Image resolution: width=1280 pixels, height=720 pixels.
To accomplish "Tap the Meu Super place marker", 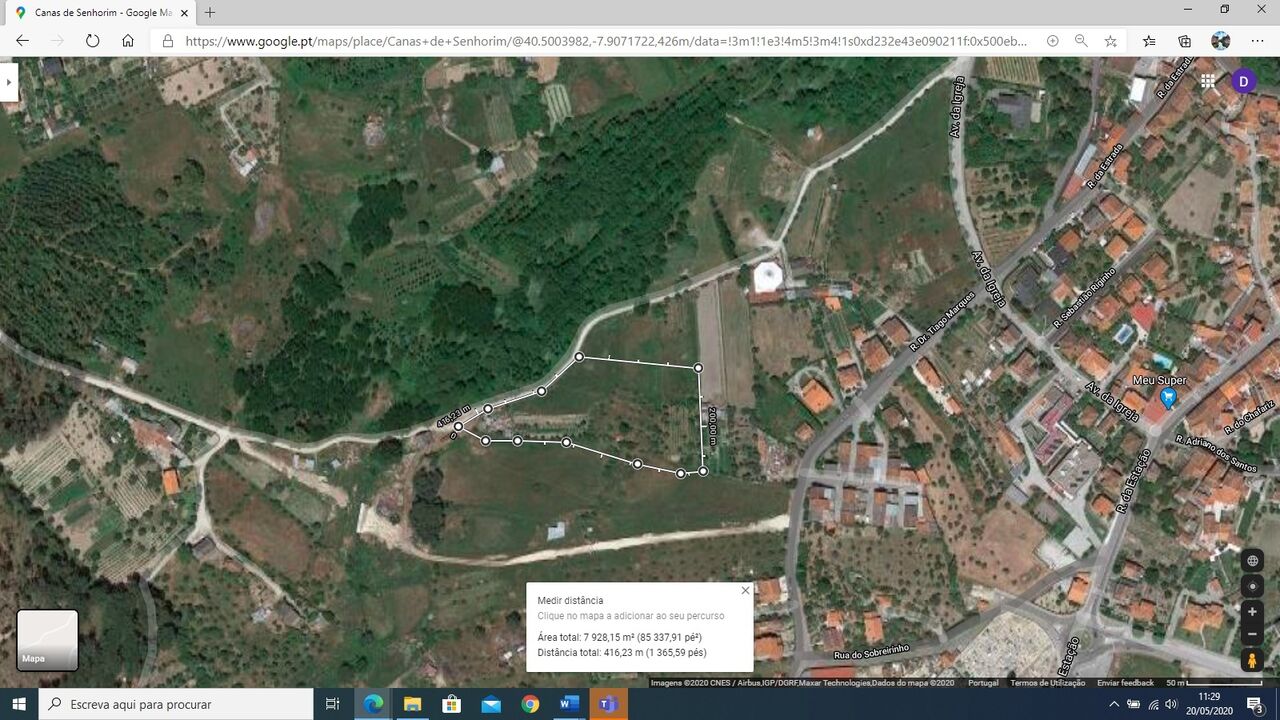I will coord(1167,398).
